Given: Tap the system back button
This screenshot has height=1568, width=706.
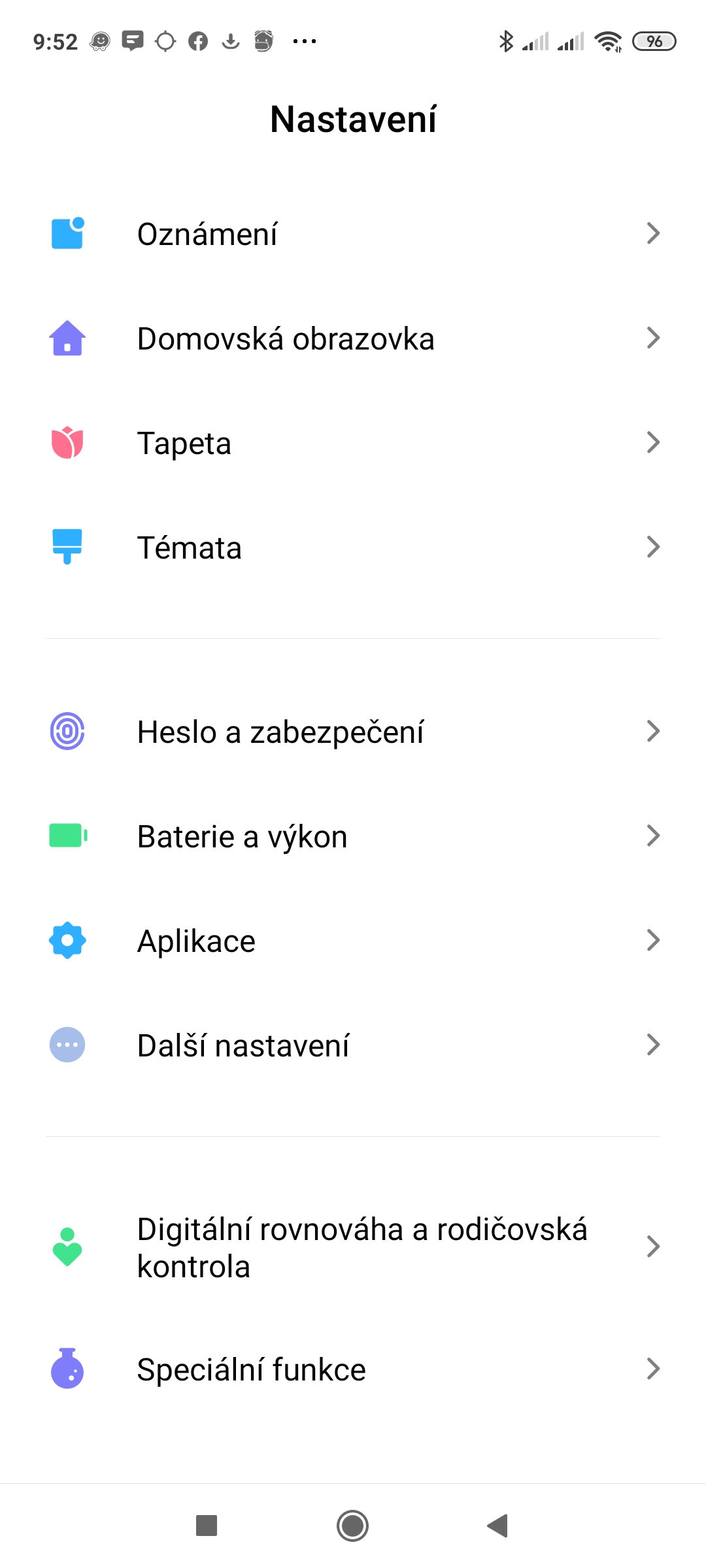Looking at the screenshot, I should [498, 1526].
